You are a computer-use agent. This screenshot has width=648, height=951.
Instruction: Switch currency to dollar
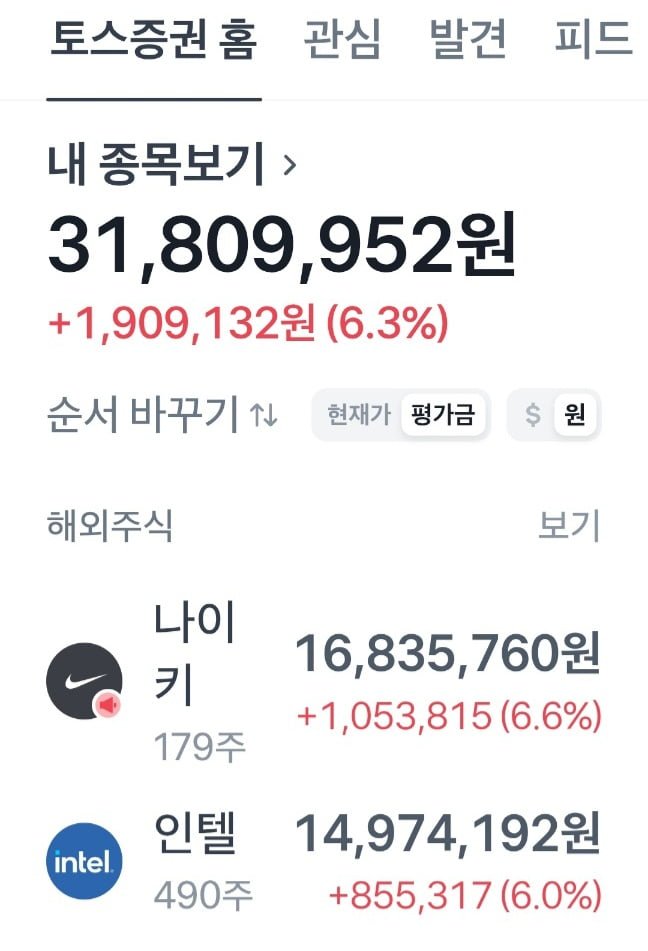point(532,416)
